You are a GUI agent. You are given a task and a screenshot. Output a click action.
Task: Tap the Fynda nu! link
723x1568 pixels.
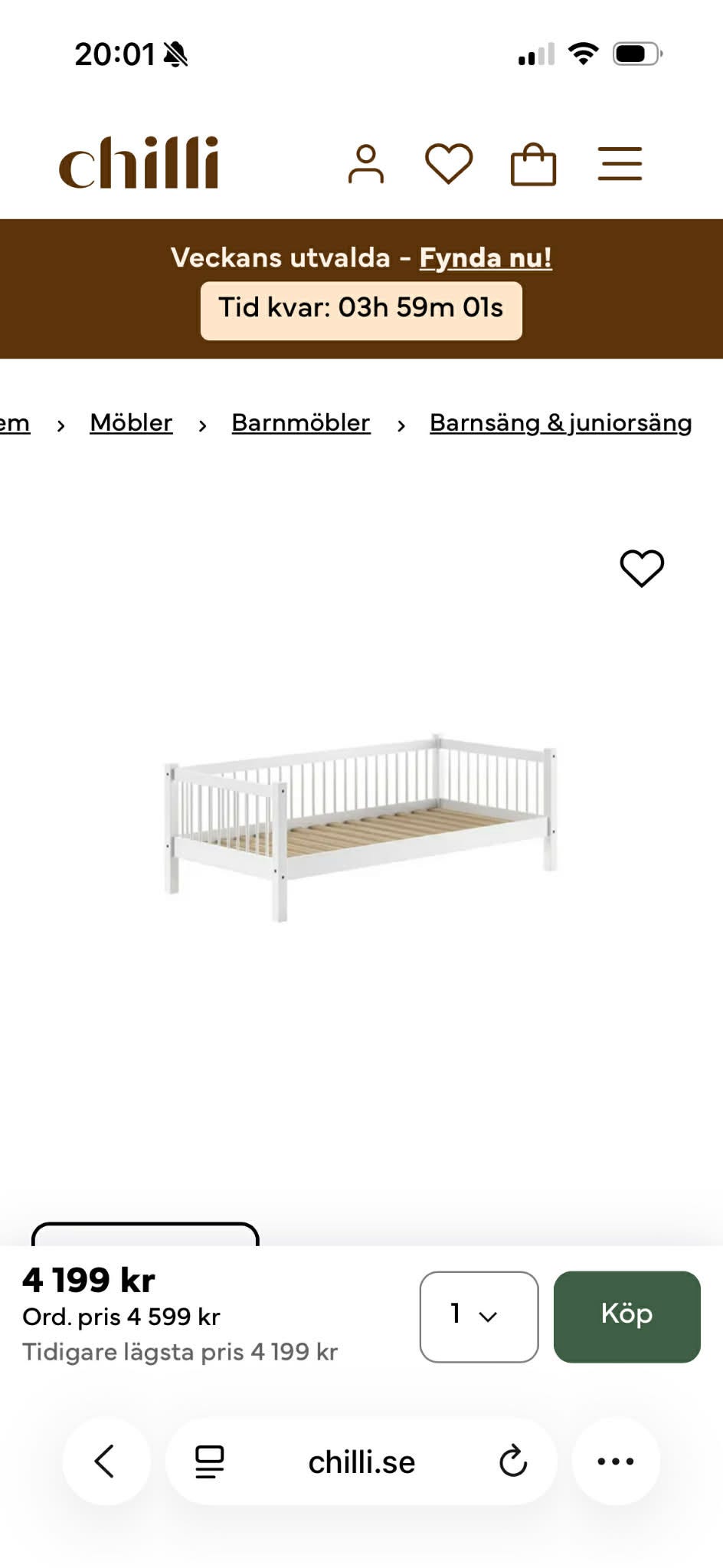coord(486,258)
